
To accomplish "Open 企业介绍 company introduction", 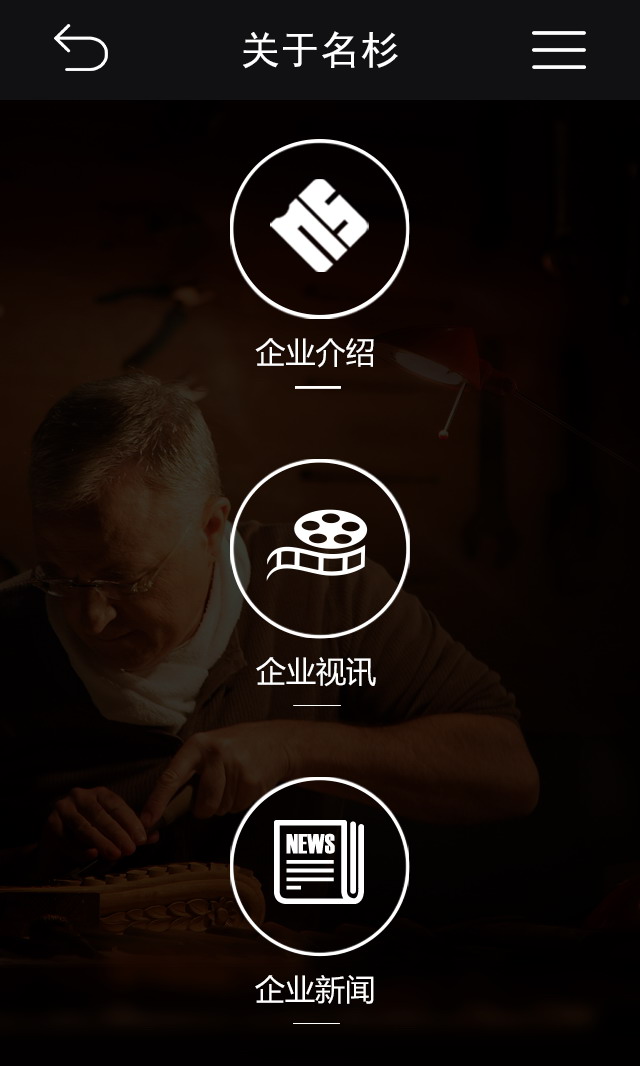I will 319,229.
